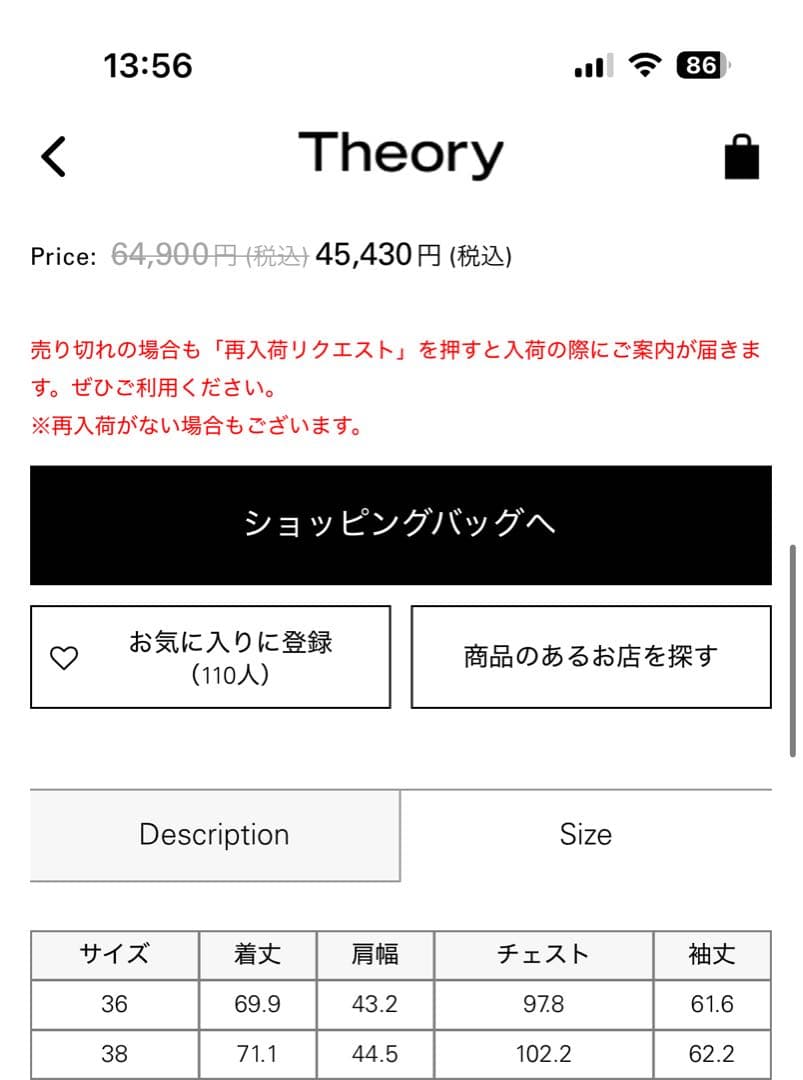Image resolution: width=803 pixels, height=1080 pixels.
Task: Click the 商品のあるお店を探す button
Action: 589,656
